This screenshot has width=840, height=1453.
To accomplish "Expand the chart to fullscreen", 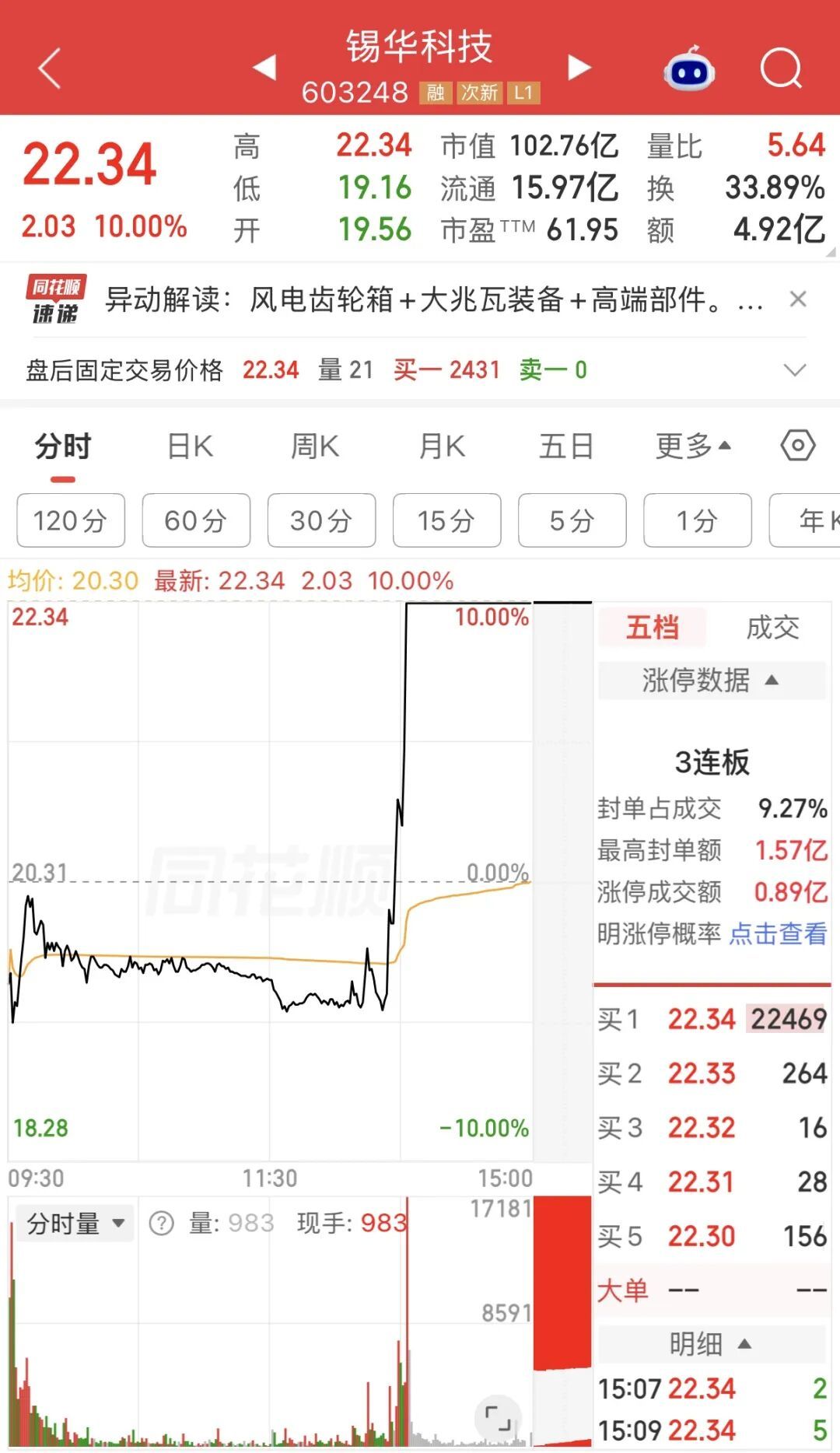I will tap(497, 1418).
